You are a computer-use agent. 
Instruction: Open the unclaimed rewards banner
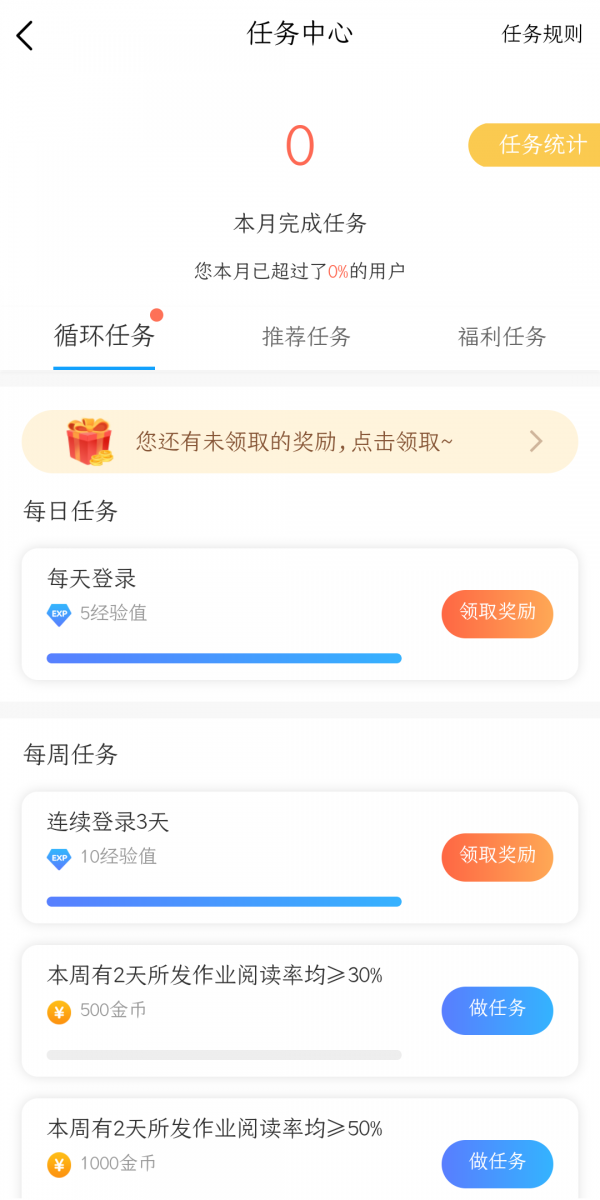(300, 441)
